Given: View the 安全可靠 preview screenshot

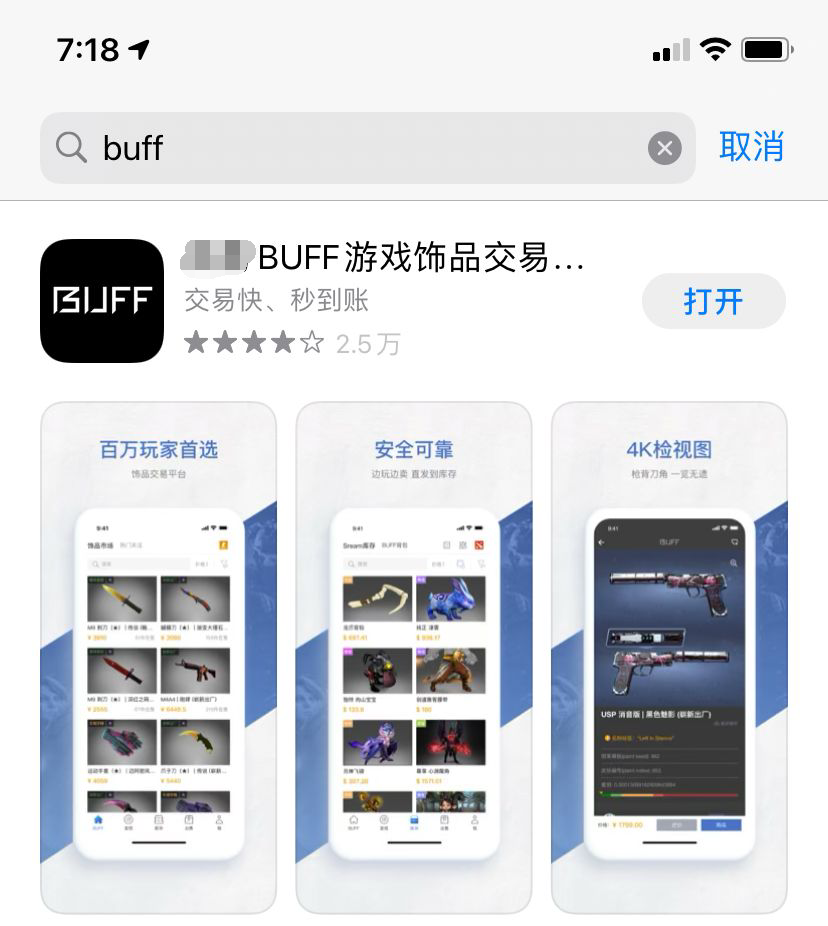Looking at the screenshot, I should (414, 657).
